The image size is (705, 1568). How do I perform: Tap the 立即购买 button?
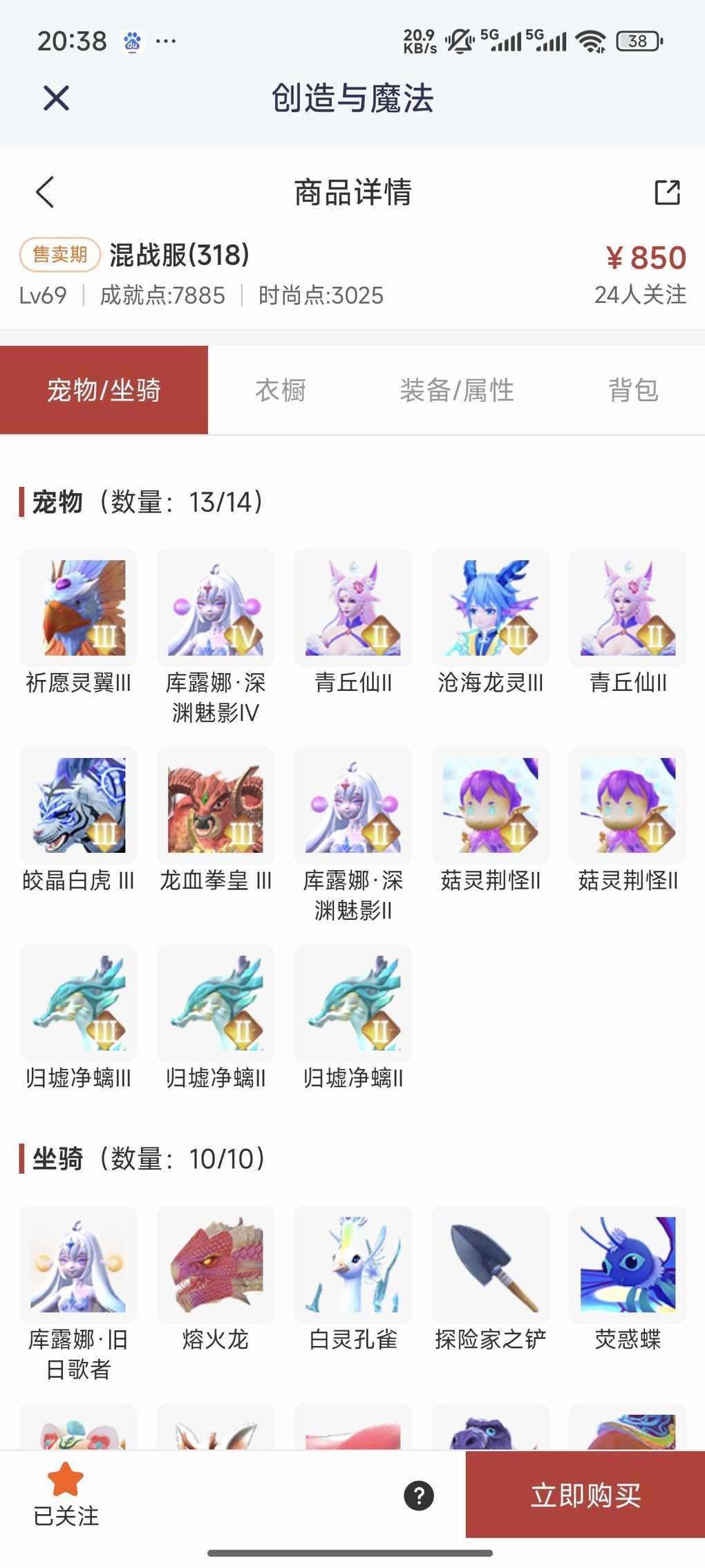(585, 1495)
